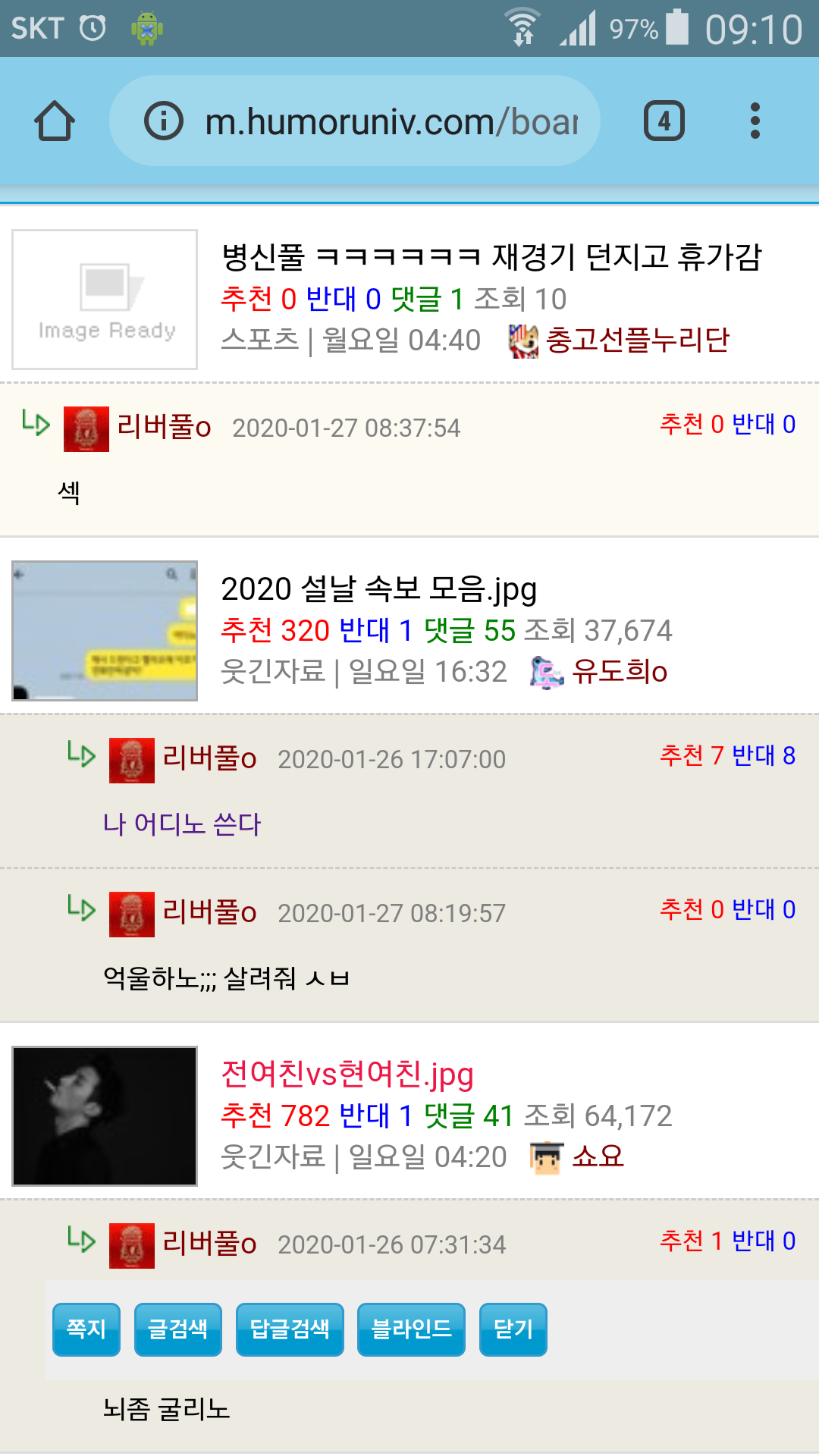Tap 리버풀o on the 08:37:54 comment
This screenshot has width=819, height=1456.
164,427
